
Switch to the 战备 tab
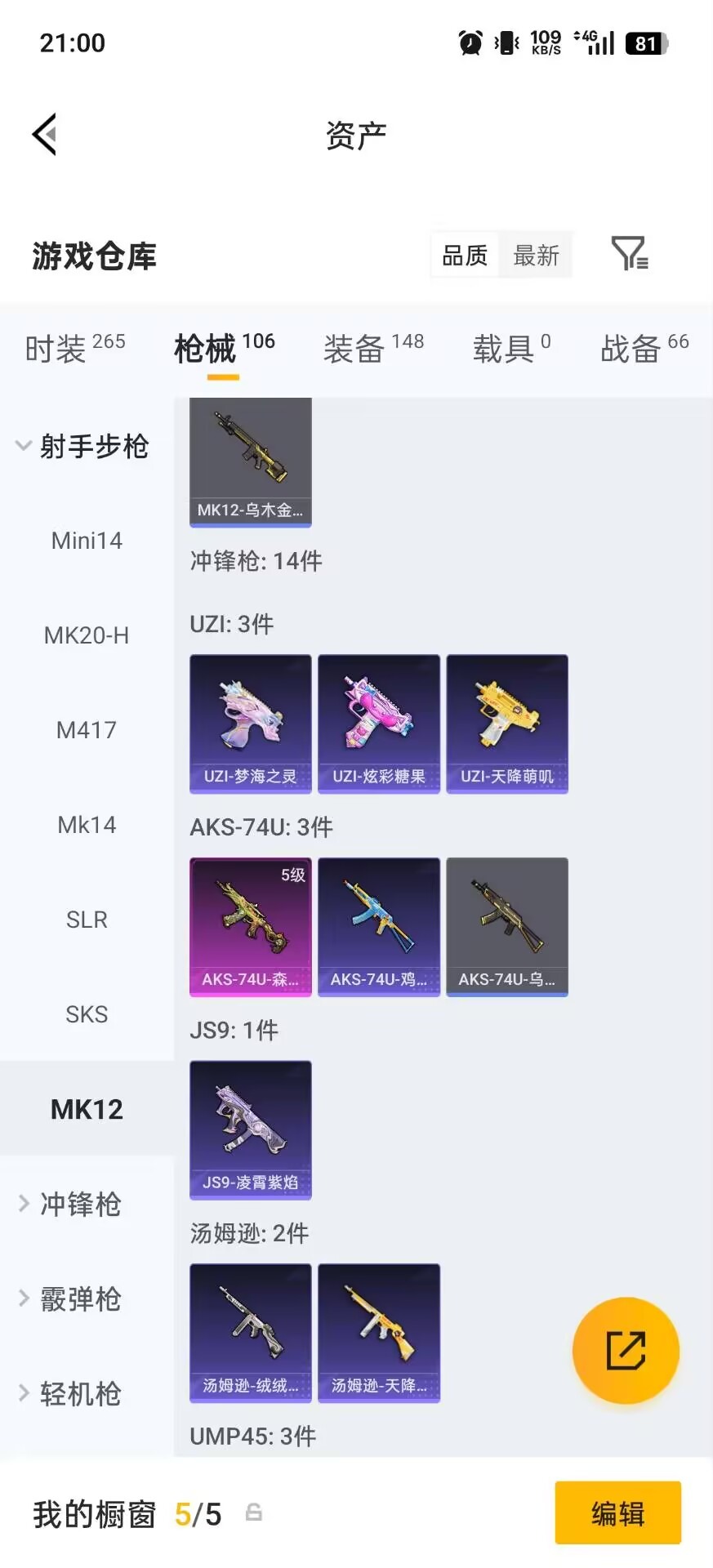tap(644, 349)
